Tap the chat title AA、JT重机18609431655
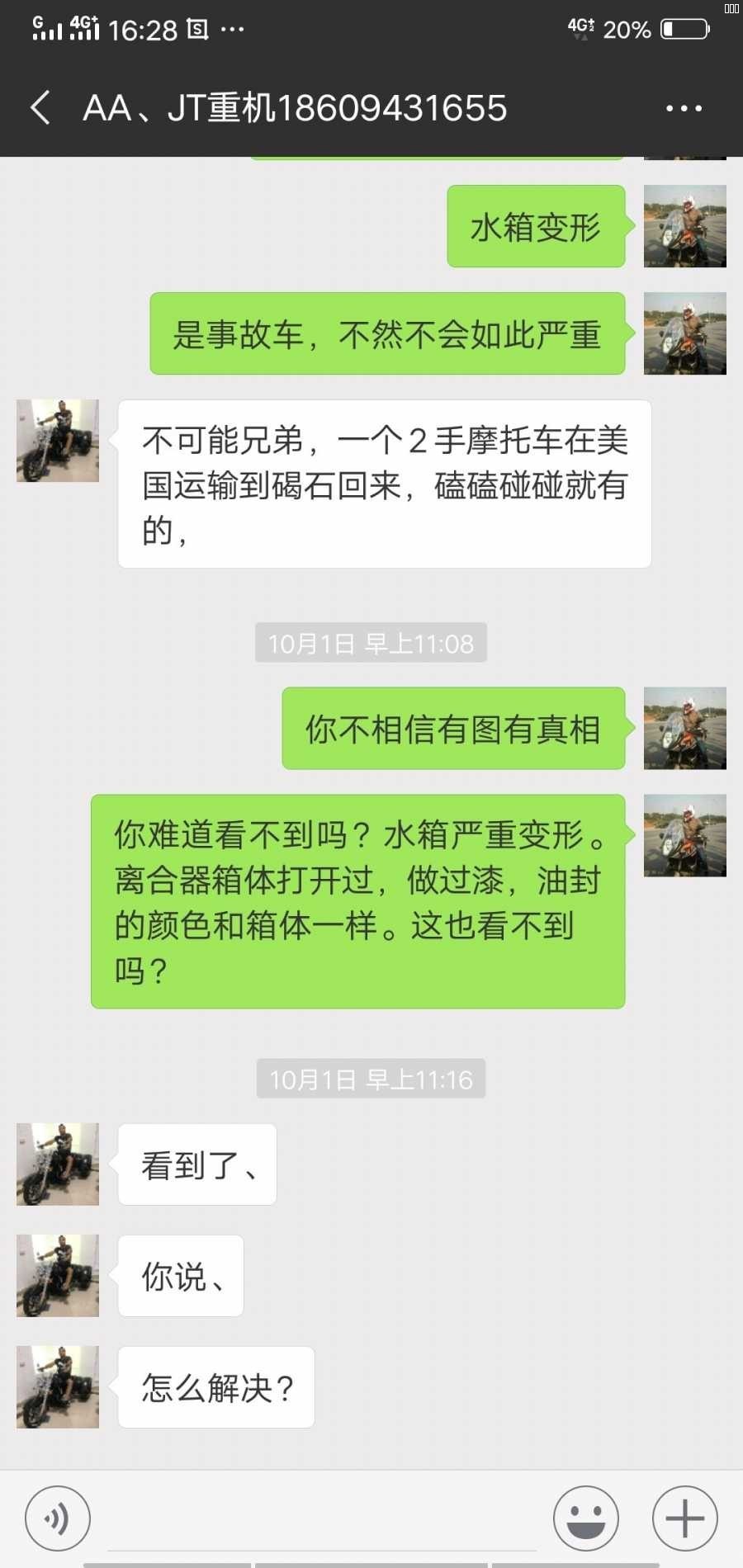This screenshot has height=1568, width=743. point(295,108)
